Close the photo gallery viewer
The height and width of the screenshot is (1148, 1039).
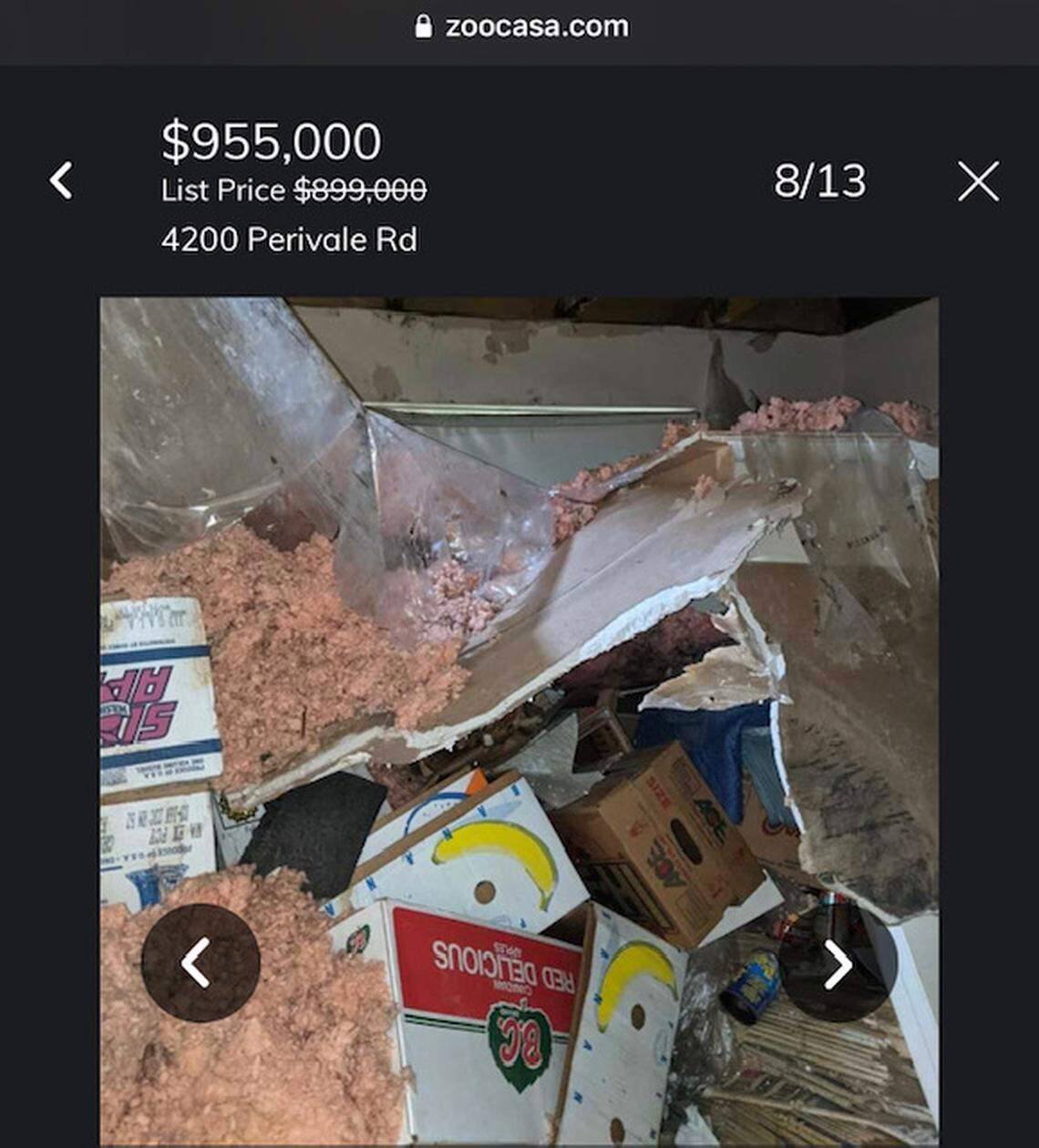978,180
